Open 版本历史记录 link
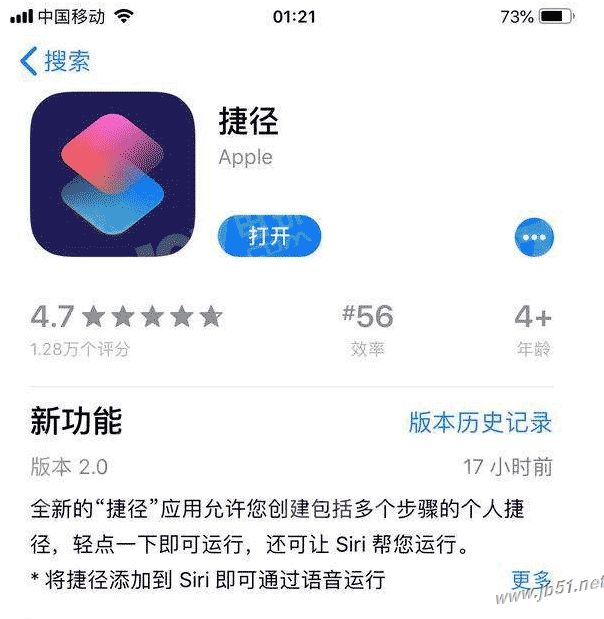Viewport: 604px width, 619px height. (480, 422)
